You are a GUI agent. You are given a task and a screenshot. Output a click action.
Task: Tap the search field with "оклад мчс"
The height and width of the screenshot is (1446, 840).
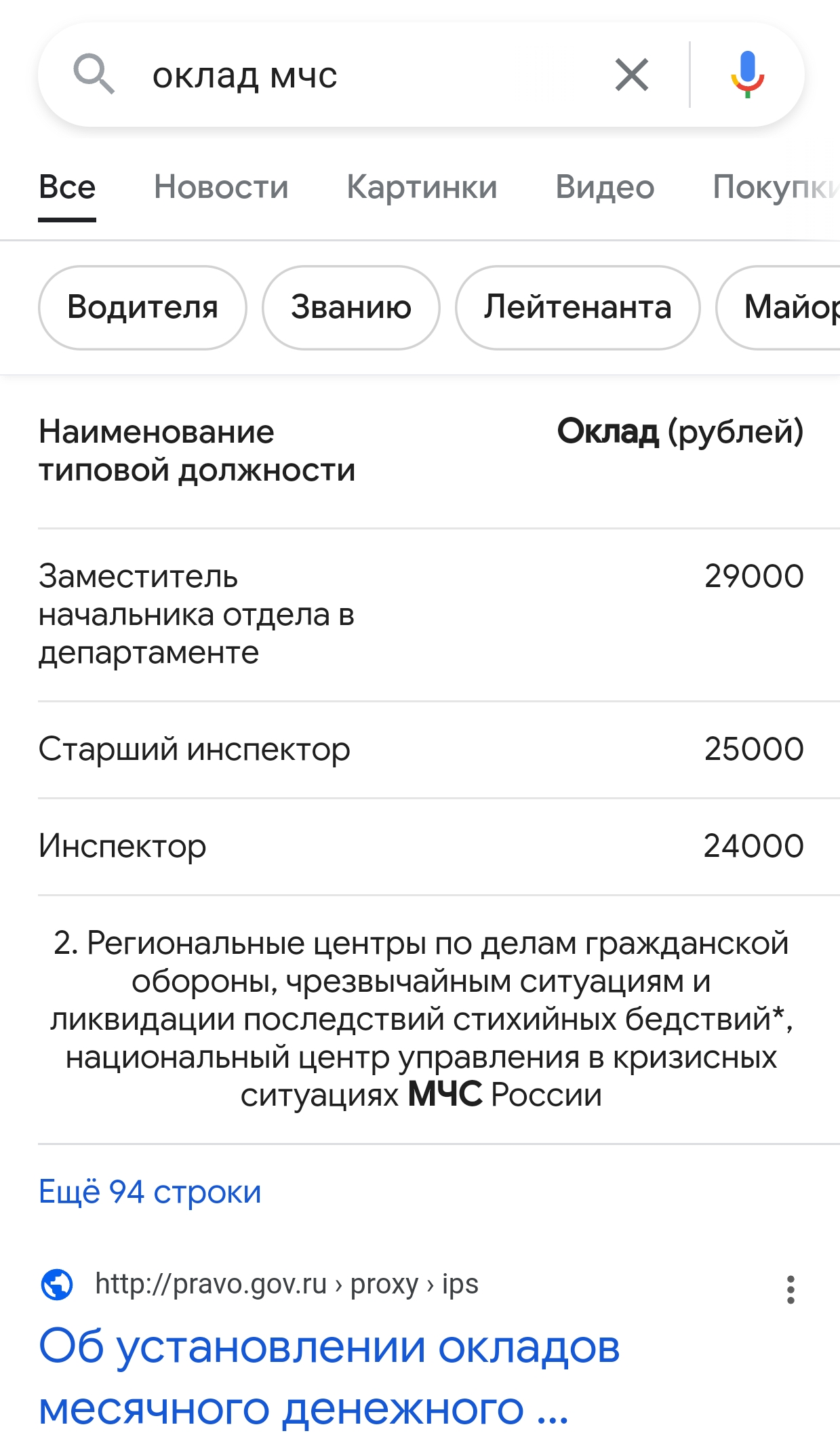click(366, 75)
